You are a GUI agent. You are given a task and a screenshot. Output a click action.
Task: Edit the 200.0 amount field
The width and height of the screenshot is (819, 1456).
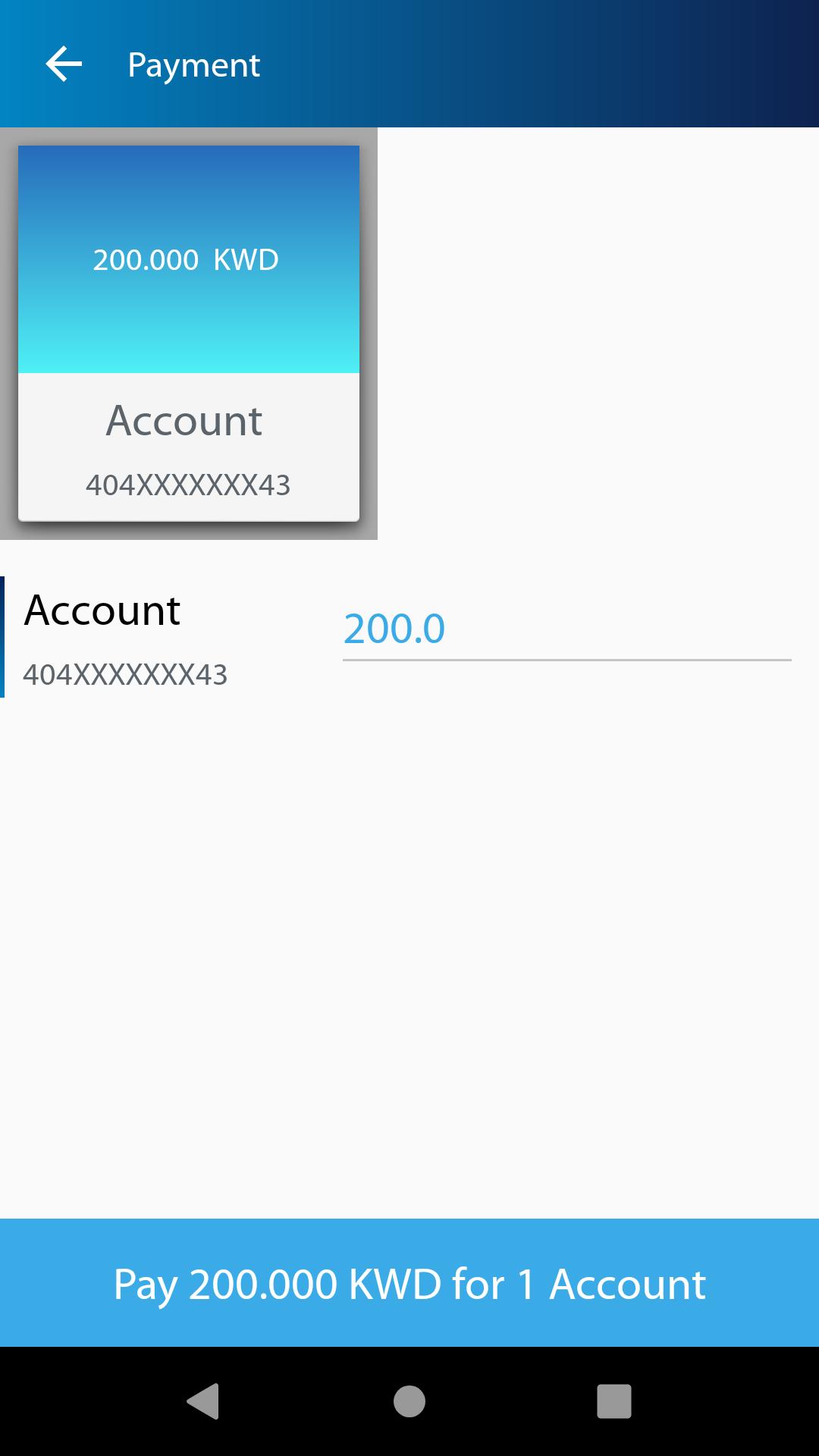(566, 629)
